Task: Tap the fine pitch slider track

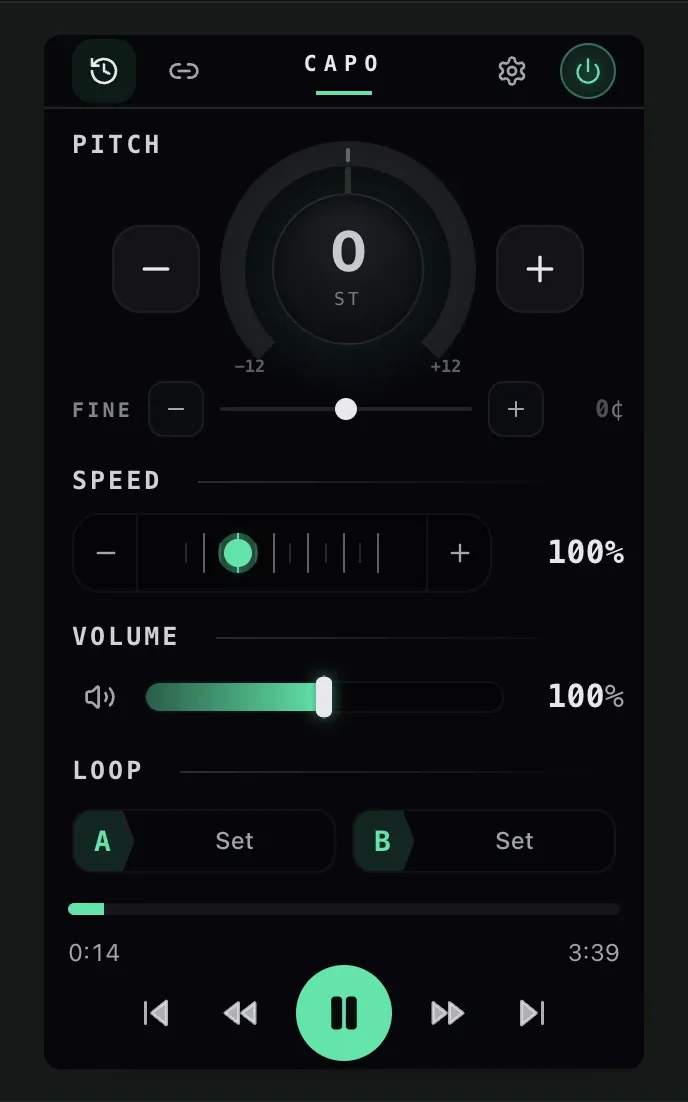Action: pos(346,409)
